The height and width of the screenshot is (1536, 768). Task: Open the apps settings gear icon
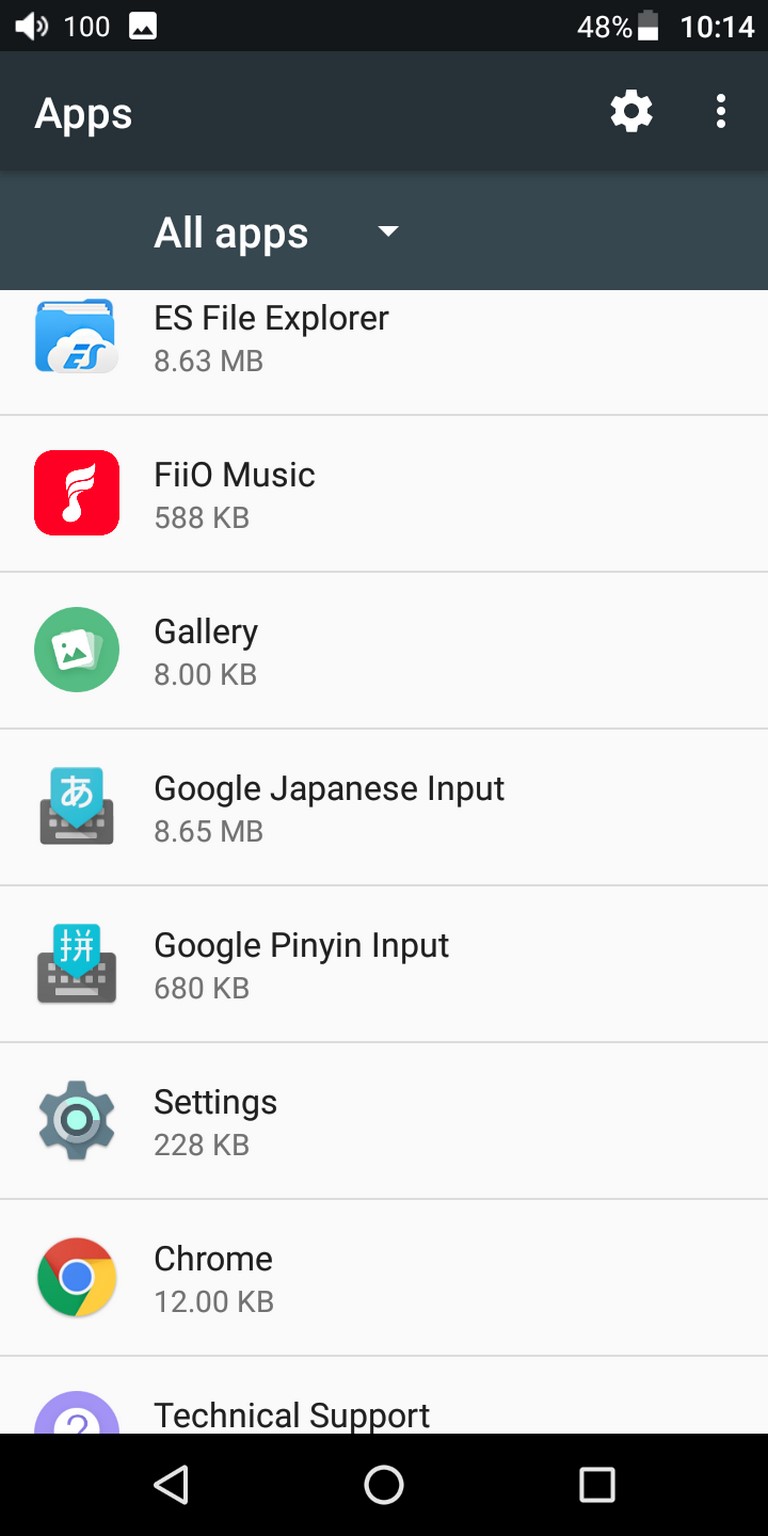[631, 111]
